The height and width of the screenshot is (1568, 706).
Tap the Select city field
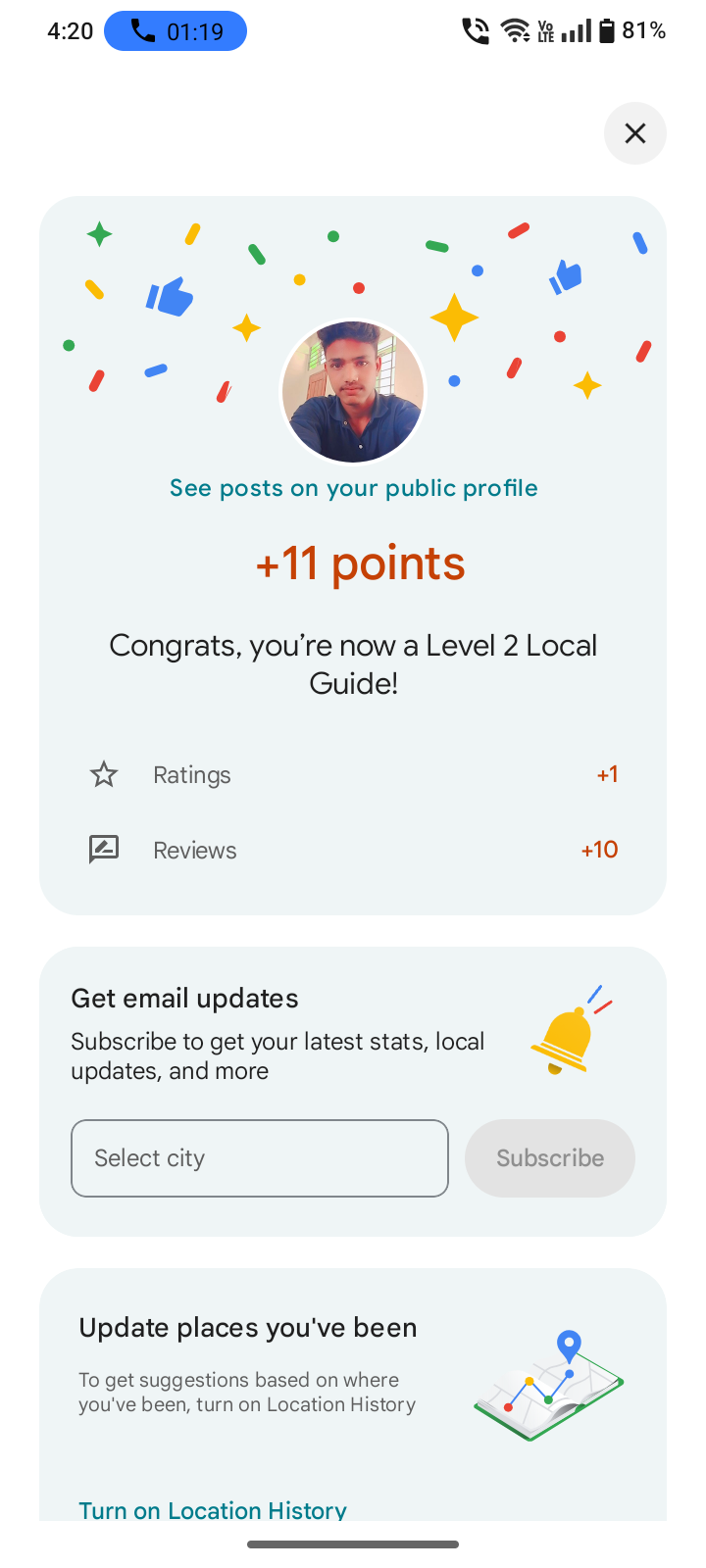pyautogui.click(x=259, y=1158)
